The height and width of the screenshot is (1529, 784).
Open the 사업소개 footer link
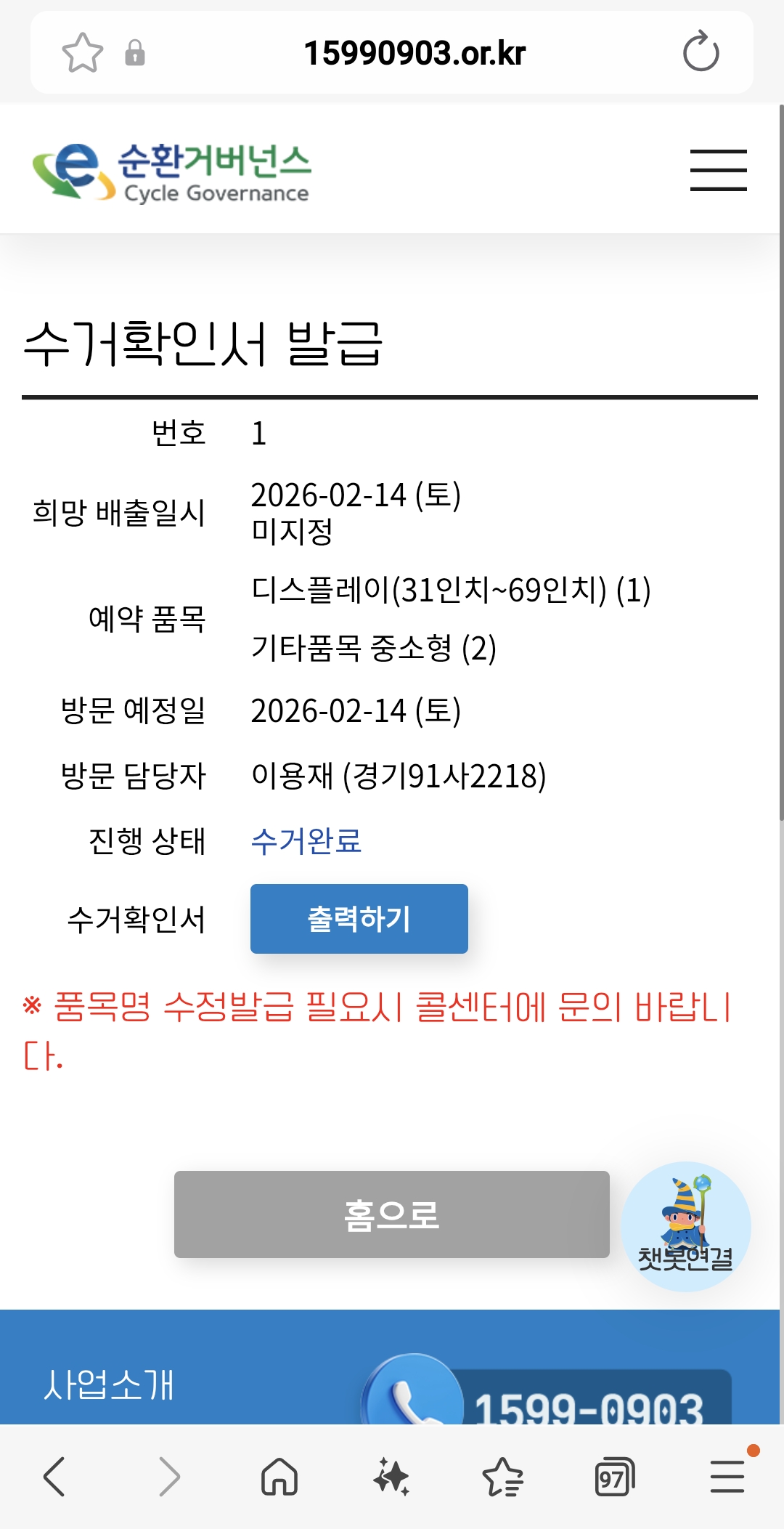109,1384
